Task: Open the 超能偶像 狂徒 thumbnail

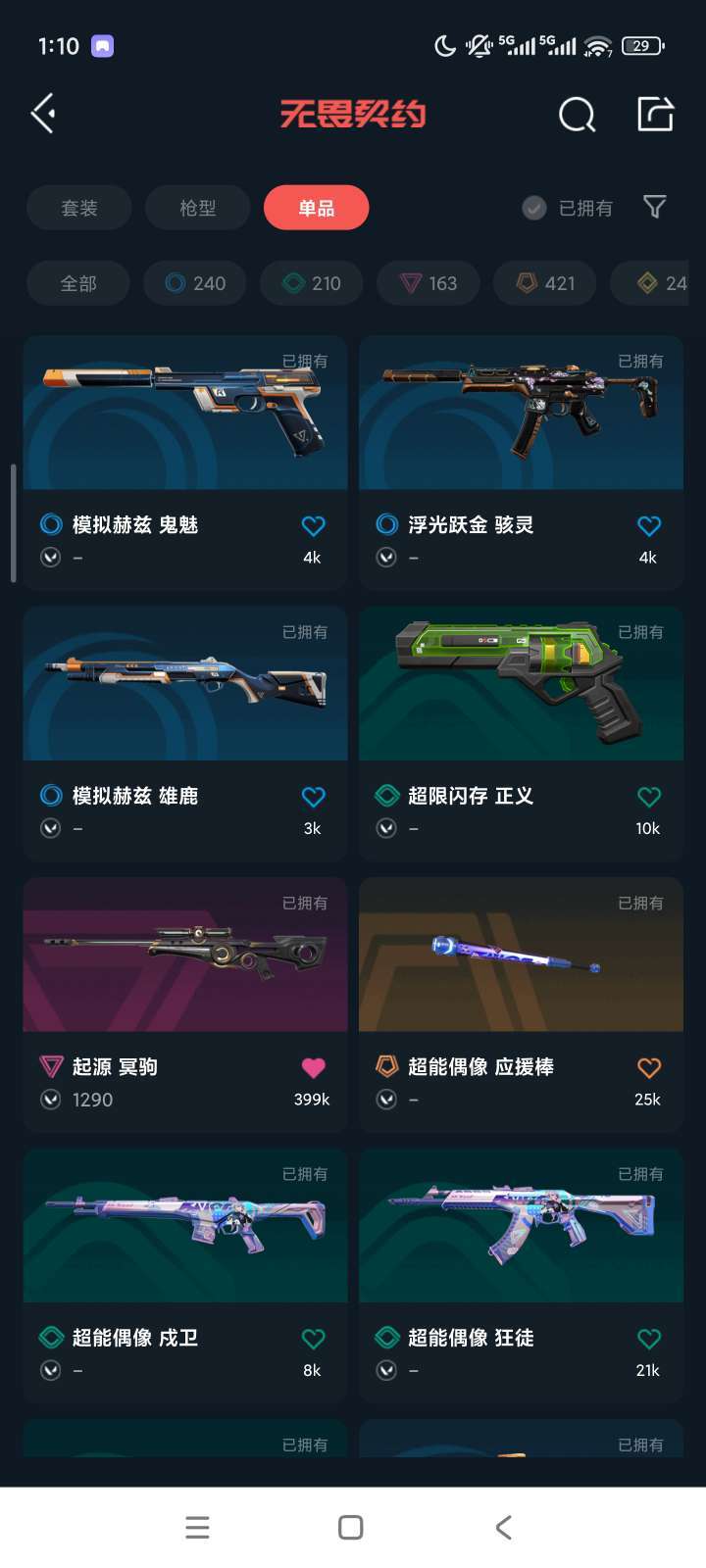Action: coord(521,1225)
